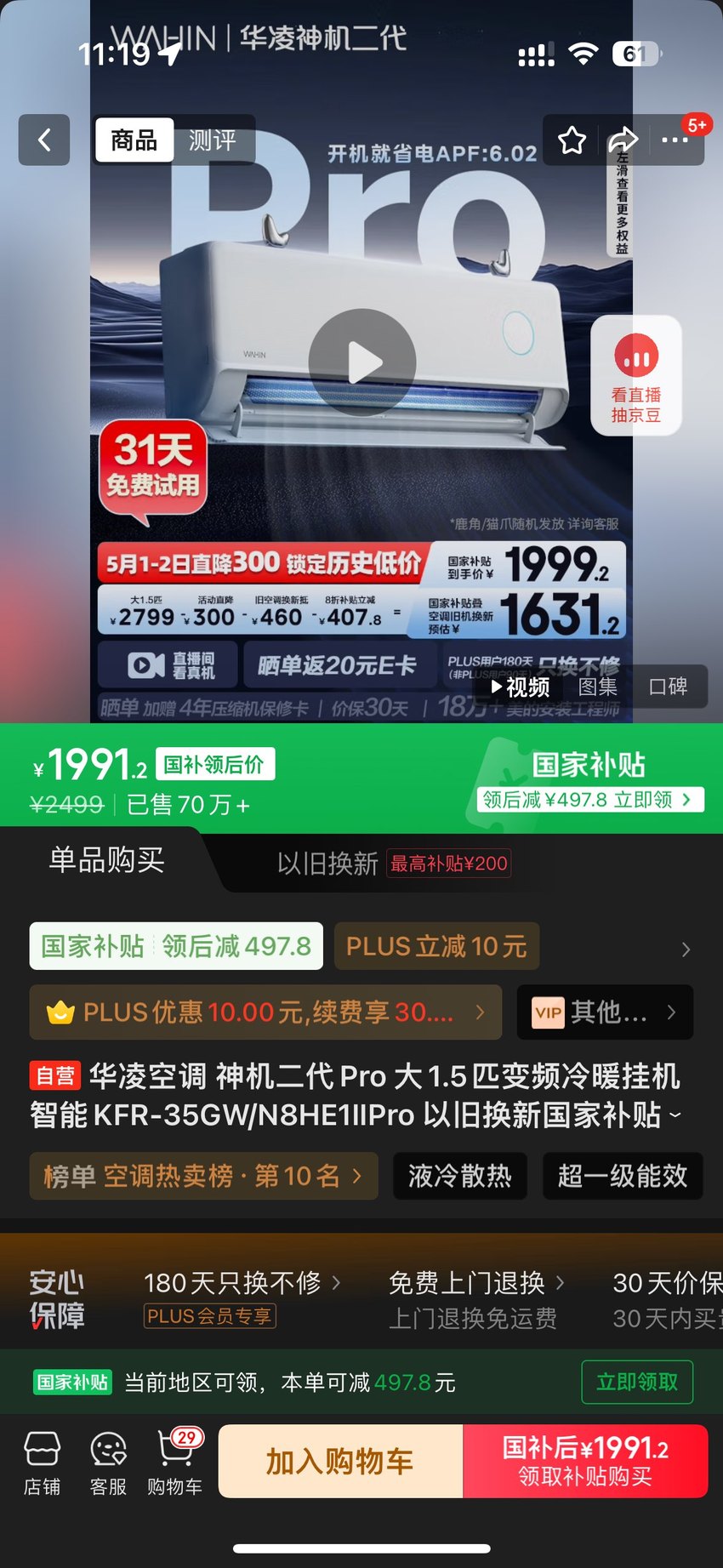Go back using the top-left arrow

point(44,140)
